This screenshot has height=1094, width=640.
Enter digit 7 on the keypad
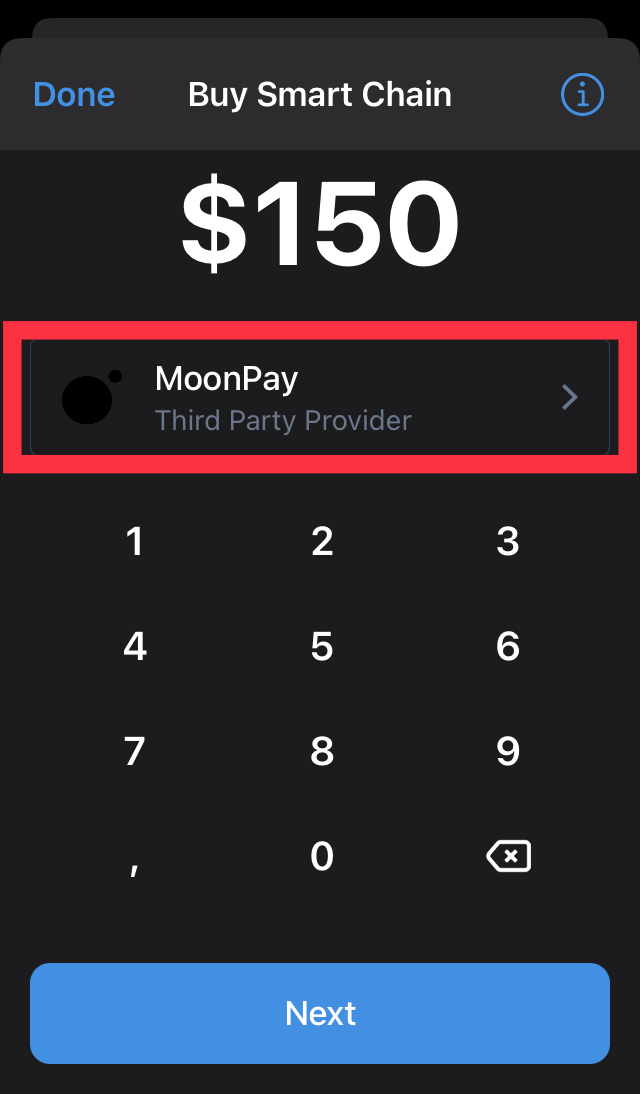pos(134,751)
